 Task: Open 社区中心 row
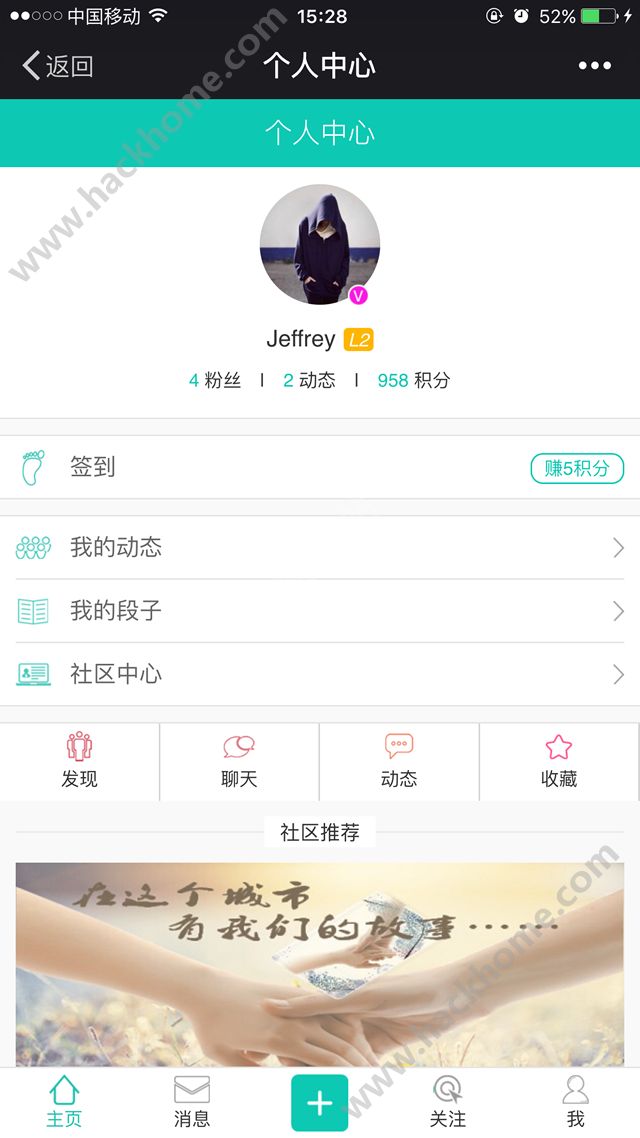320,674
